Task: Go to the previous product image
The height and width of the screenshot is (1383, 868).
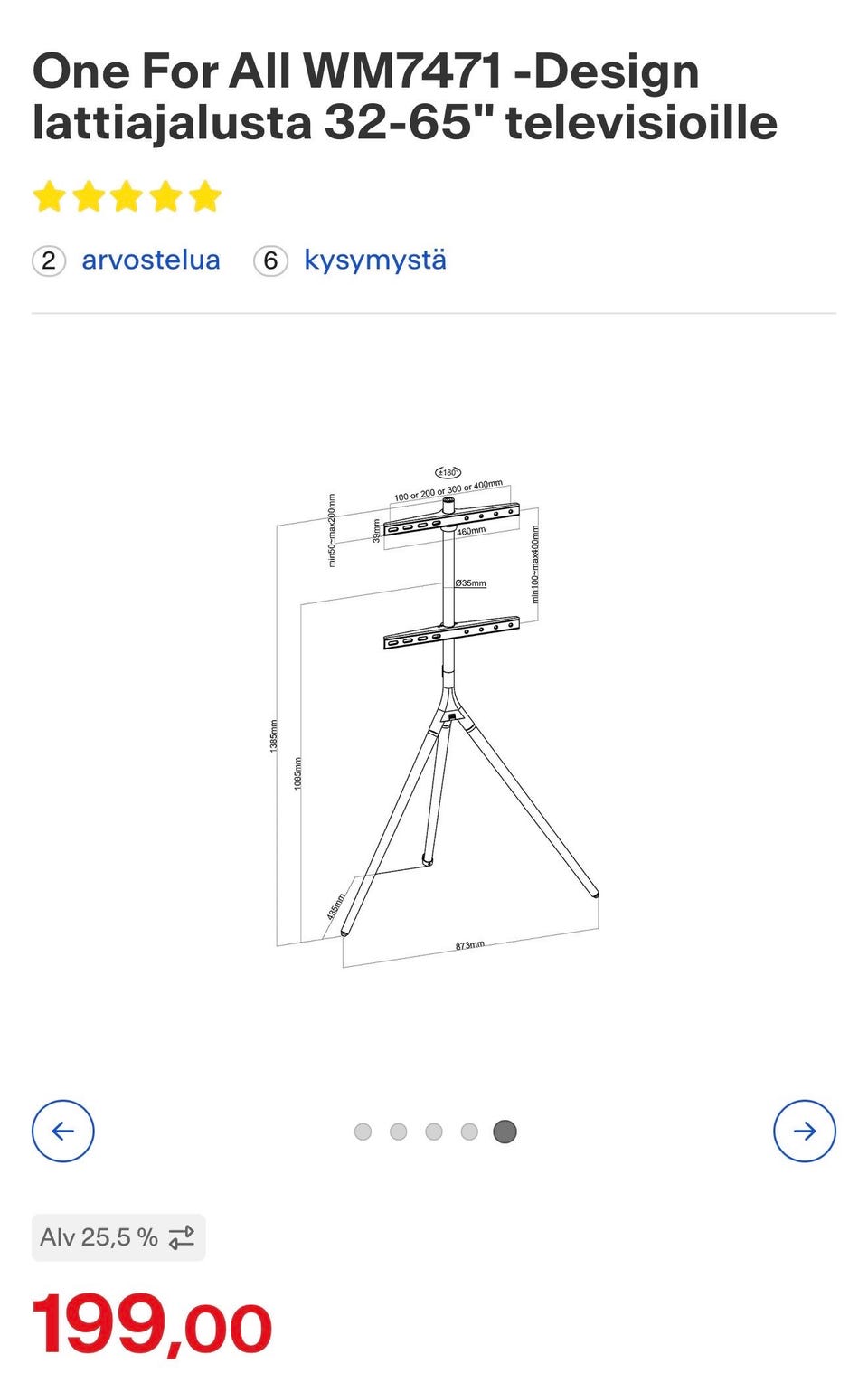Action: [x=63, y=1131]
